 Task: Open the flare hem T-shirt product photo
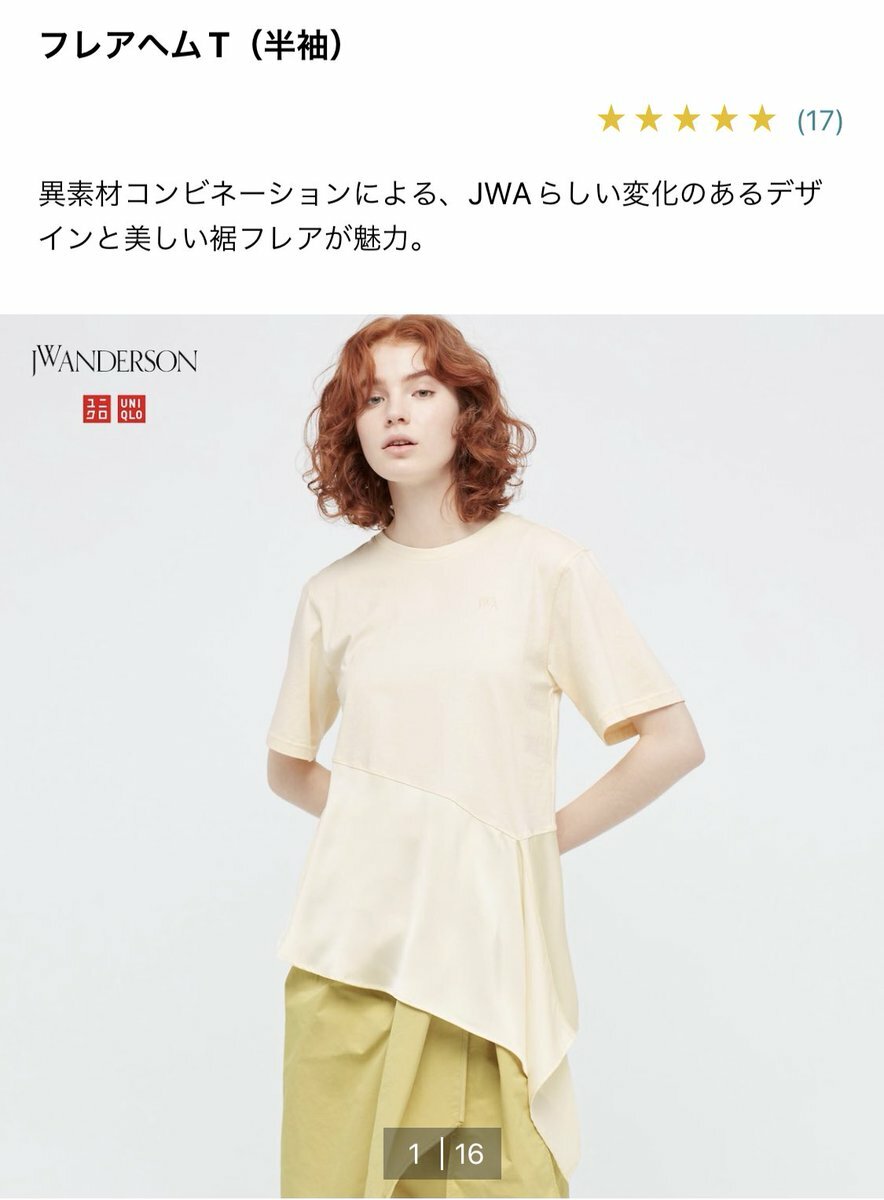[442, 750]
